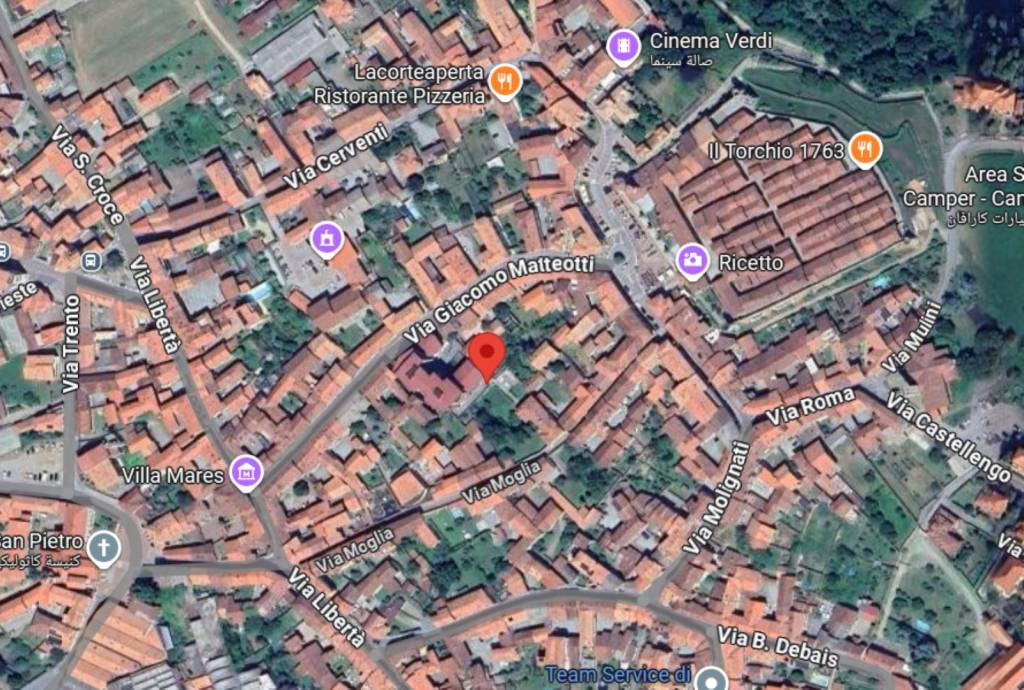Open the San Pietro church marker
Screen dimensions: 1024x690
point(102,547)
